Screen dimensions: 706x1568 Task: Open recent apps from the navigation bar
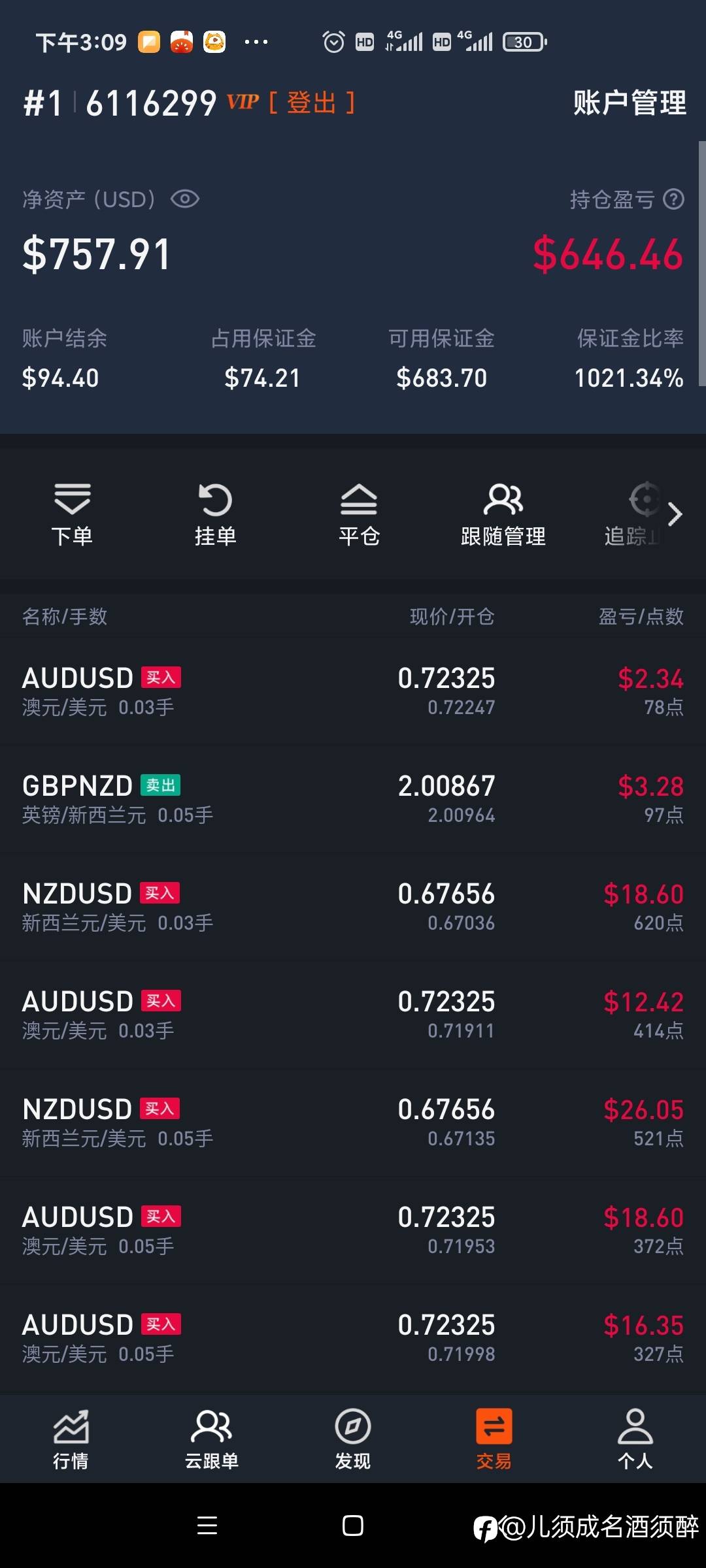point(207,1526)
